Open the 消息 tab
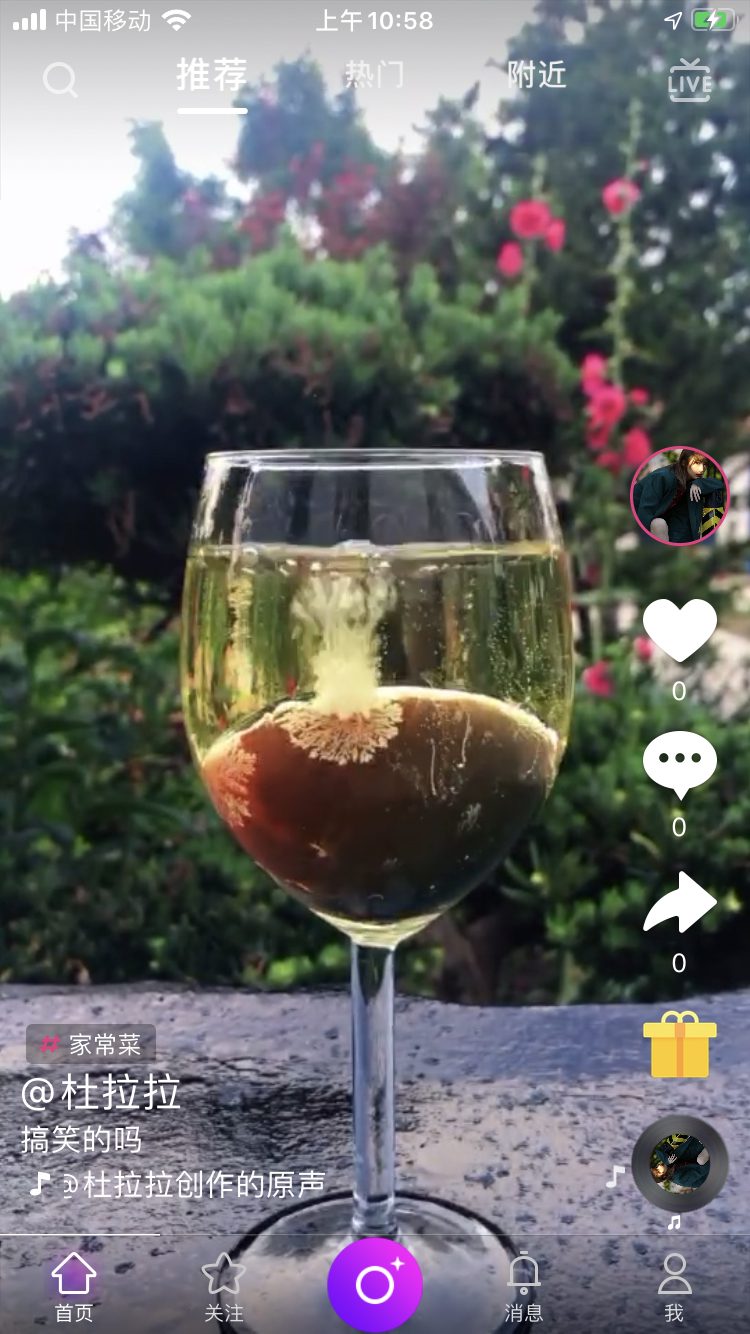750x1334 pixels. click(x=524, y=1288)
